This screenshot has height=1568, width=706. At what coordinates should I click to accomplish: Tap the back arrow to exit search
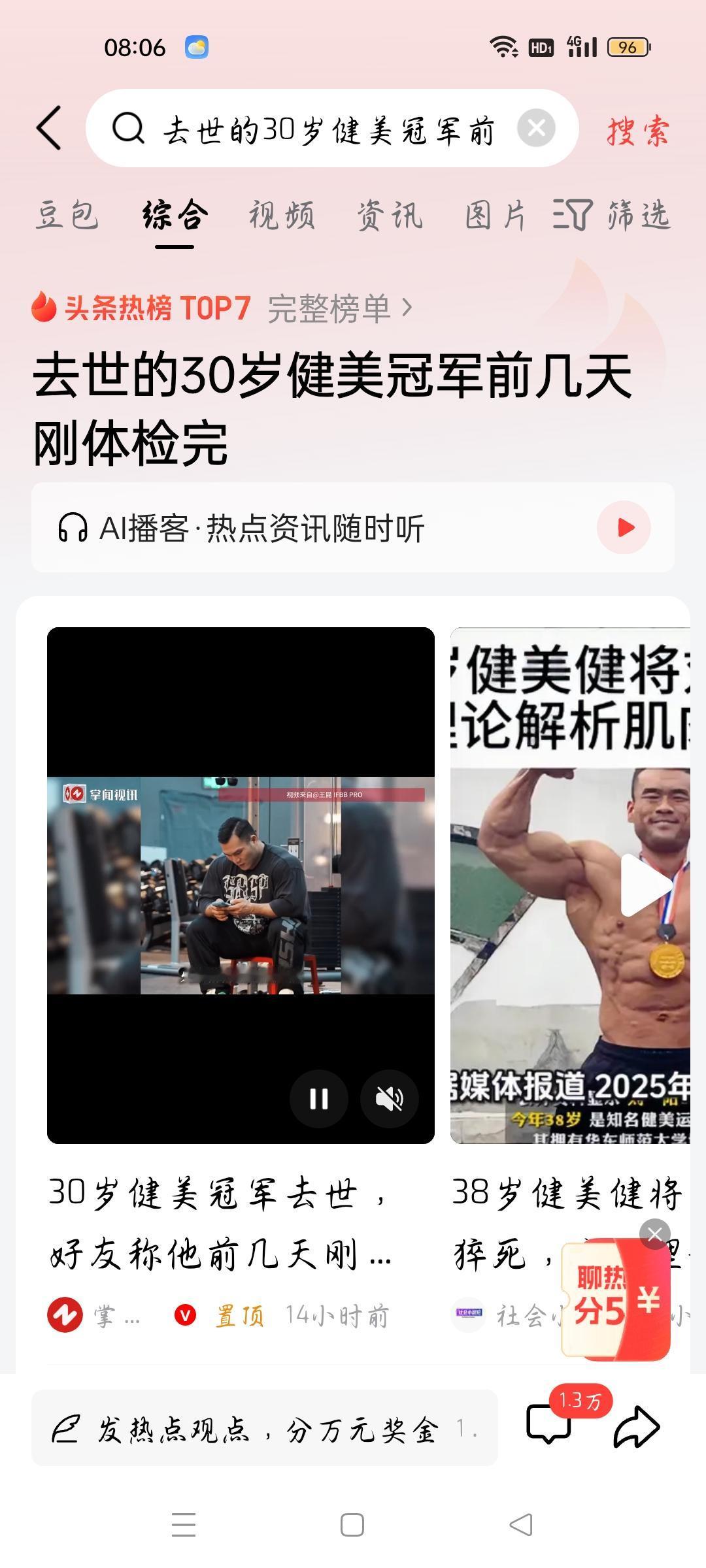point(49,128)
